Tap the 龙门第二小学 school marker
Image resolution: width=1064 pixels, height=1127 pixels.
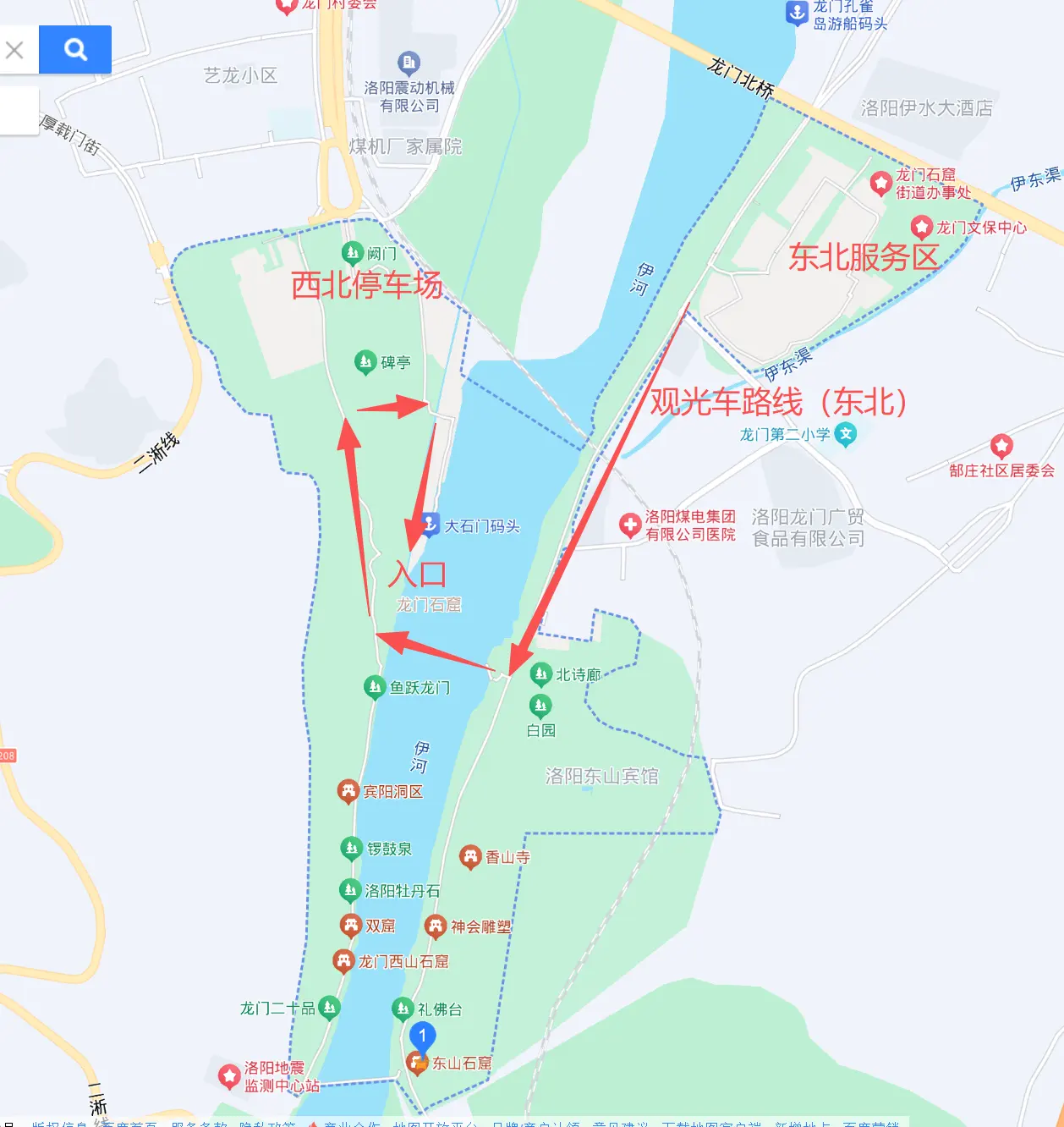tap(845, 434)
